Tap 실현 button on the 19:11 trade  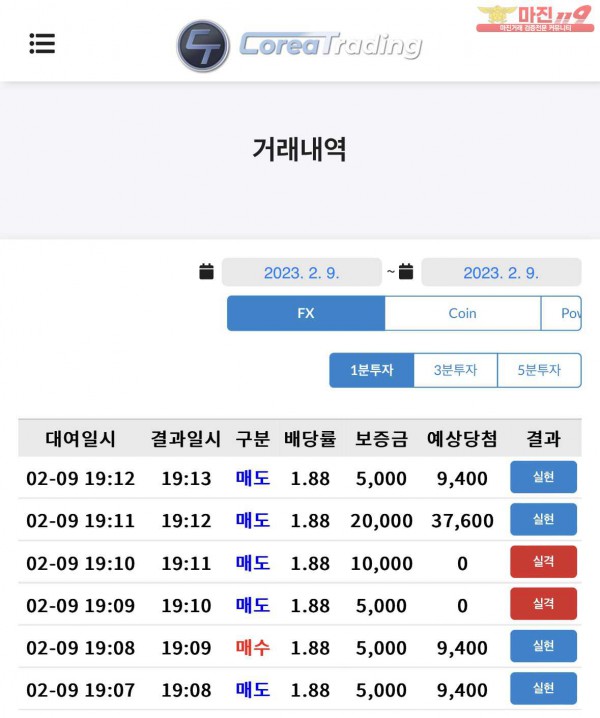[x=543, y=519]
